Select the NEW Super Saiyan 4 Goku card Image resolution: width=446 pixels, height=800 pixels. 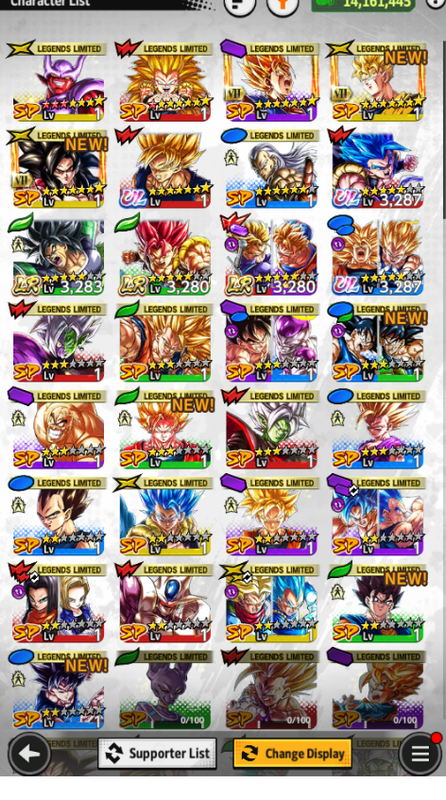tap(58, 169)
